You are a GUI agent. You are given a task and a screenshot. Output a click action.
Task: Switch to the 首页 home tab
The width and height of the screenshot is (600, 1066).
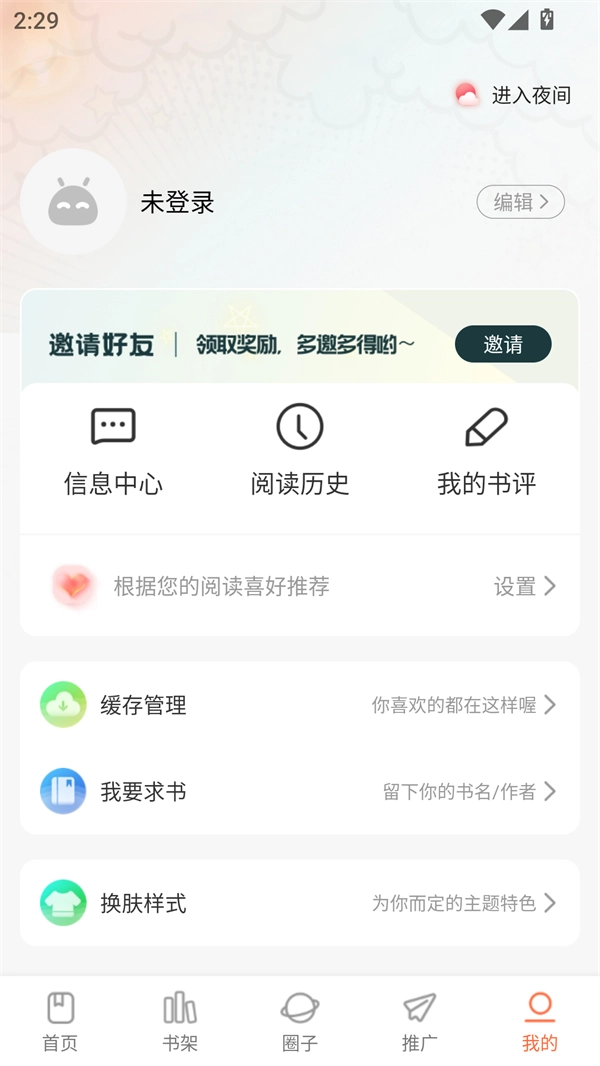coord(60,1021)
